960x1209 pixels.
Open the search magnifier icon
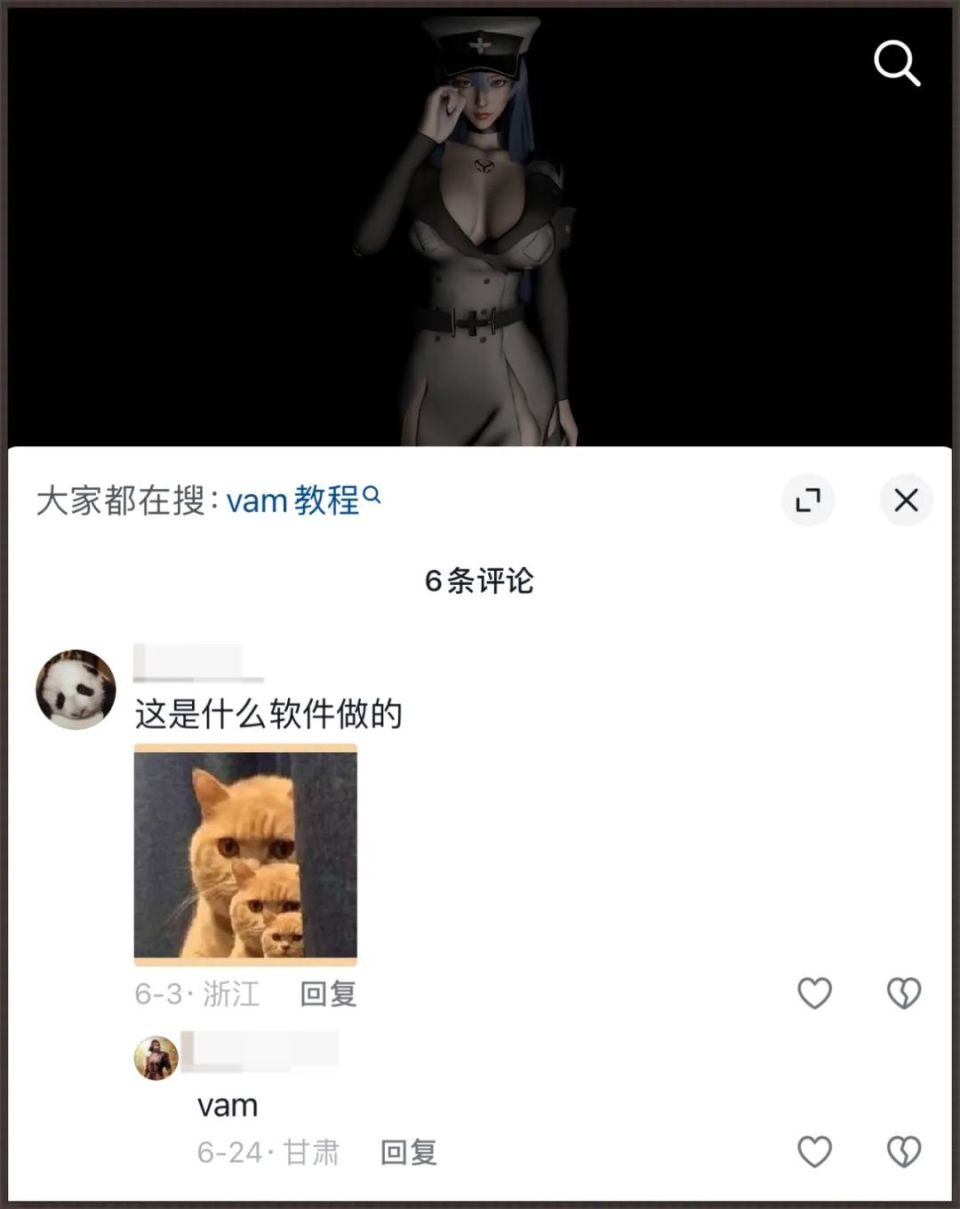(896, 64)
